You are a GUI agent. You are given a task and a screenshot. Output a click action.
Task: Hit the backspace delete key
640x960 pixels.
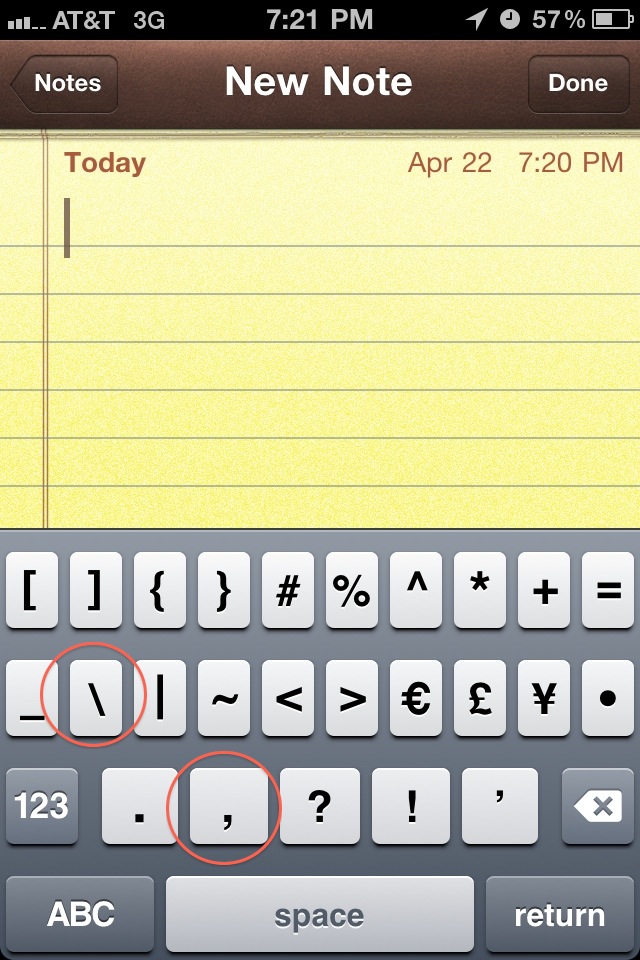pos(598,806)
